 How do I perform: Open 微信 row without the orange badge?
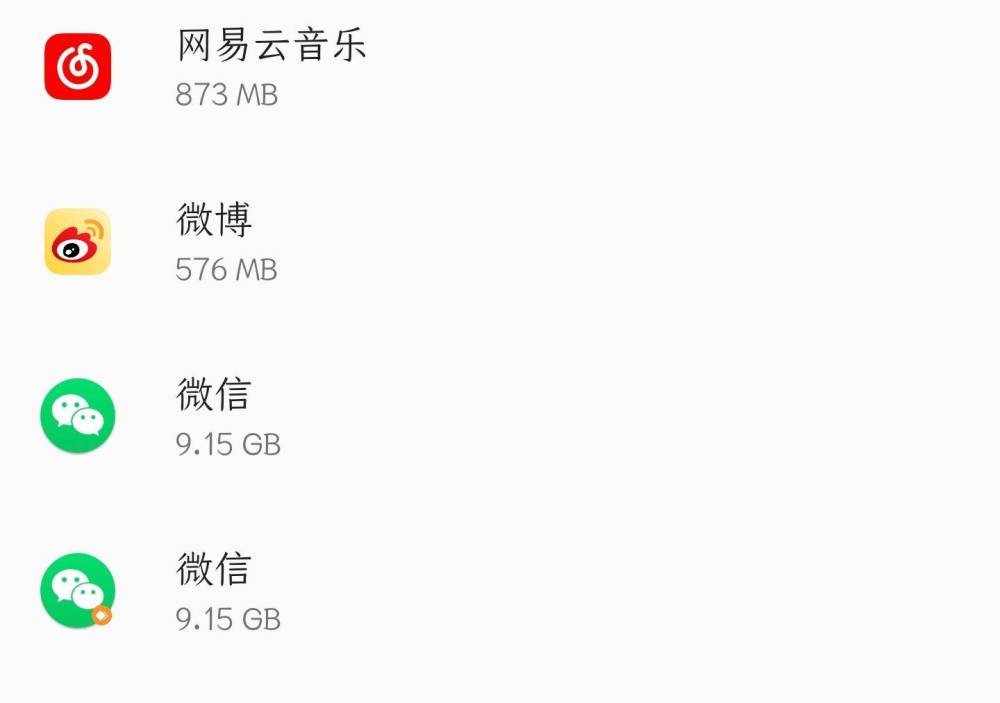tap(215, 417)
